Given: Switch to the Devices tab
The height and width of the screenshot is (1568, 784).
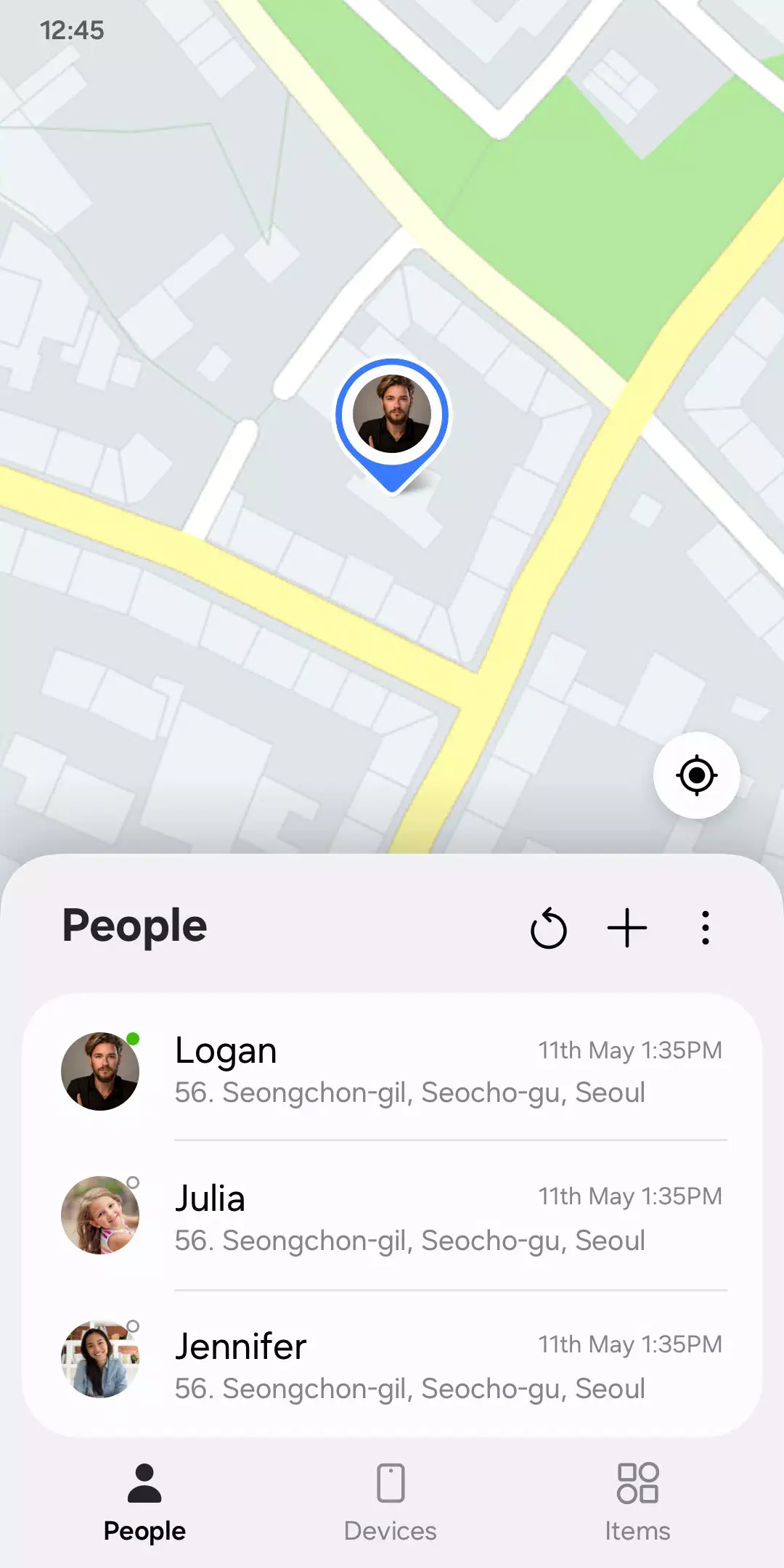Looking at the screenshot, I should coord(391,1501).
